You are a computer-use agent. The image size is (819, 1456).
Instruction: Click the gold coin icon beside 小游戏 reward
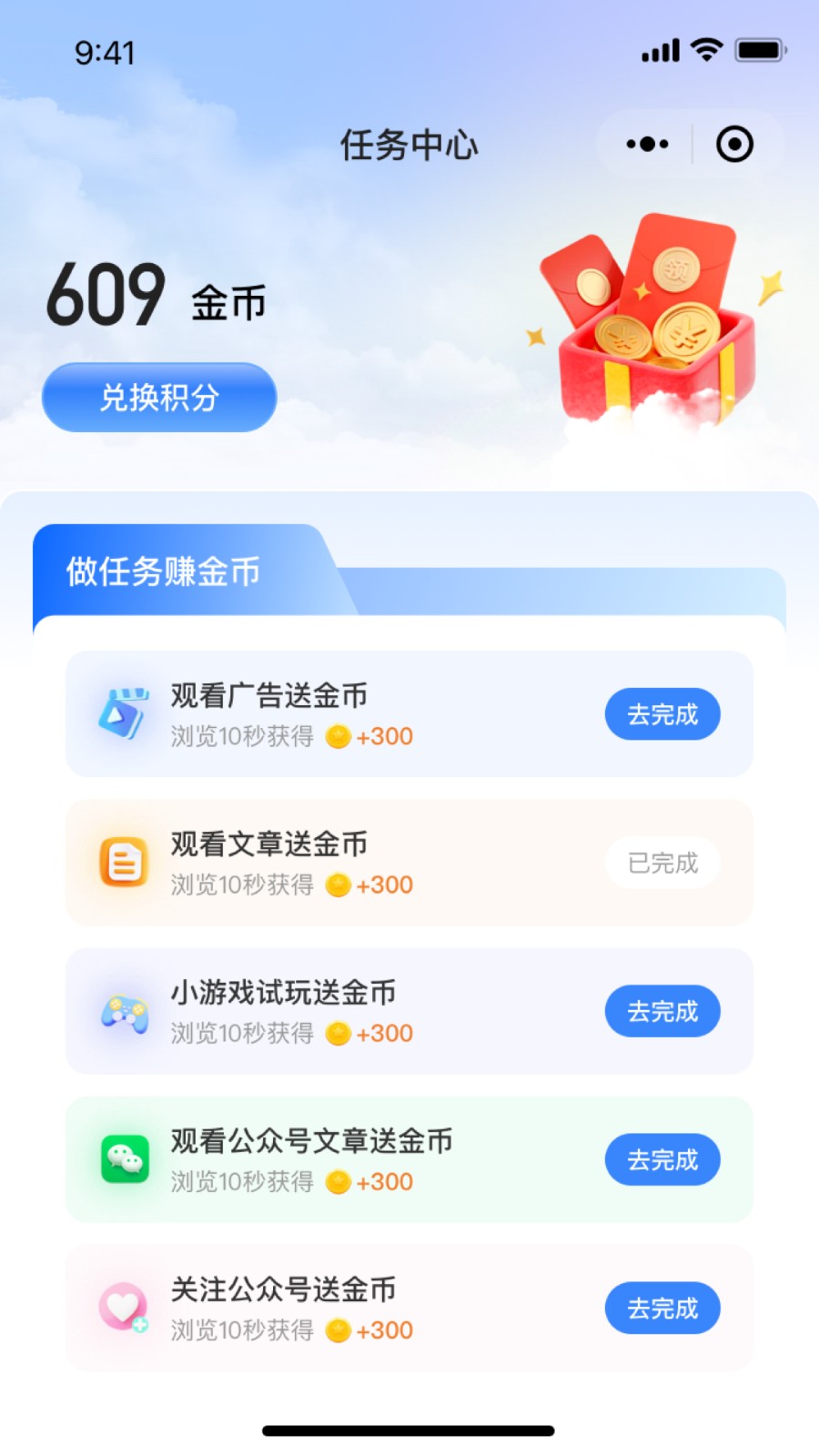tap(337, 1033)
